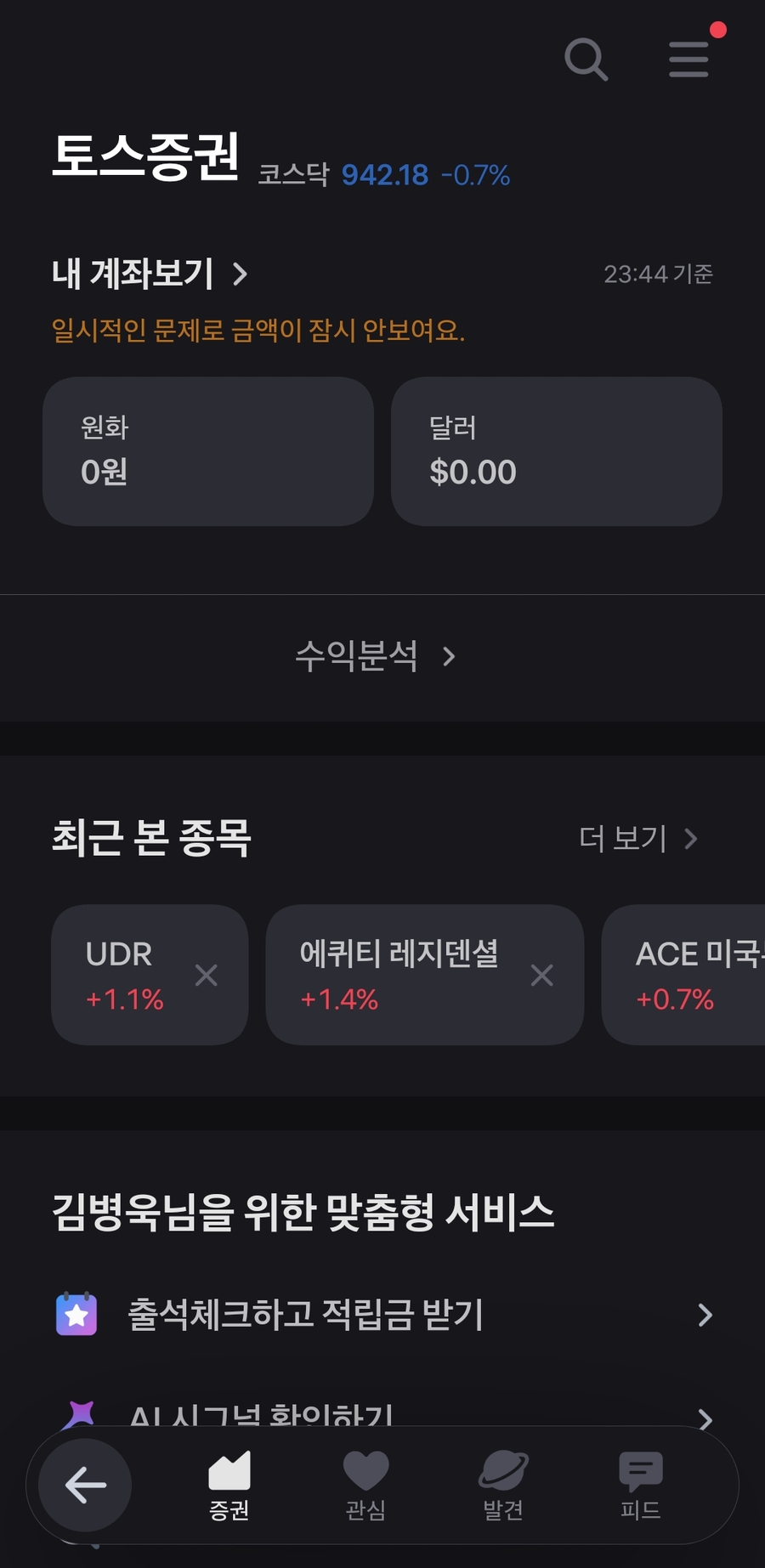The height and width of the screenshot is (1568, 765).
Task: Select the 달러 $0.00 balance card
Action: (556, 452)
